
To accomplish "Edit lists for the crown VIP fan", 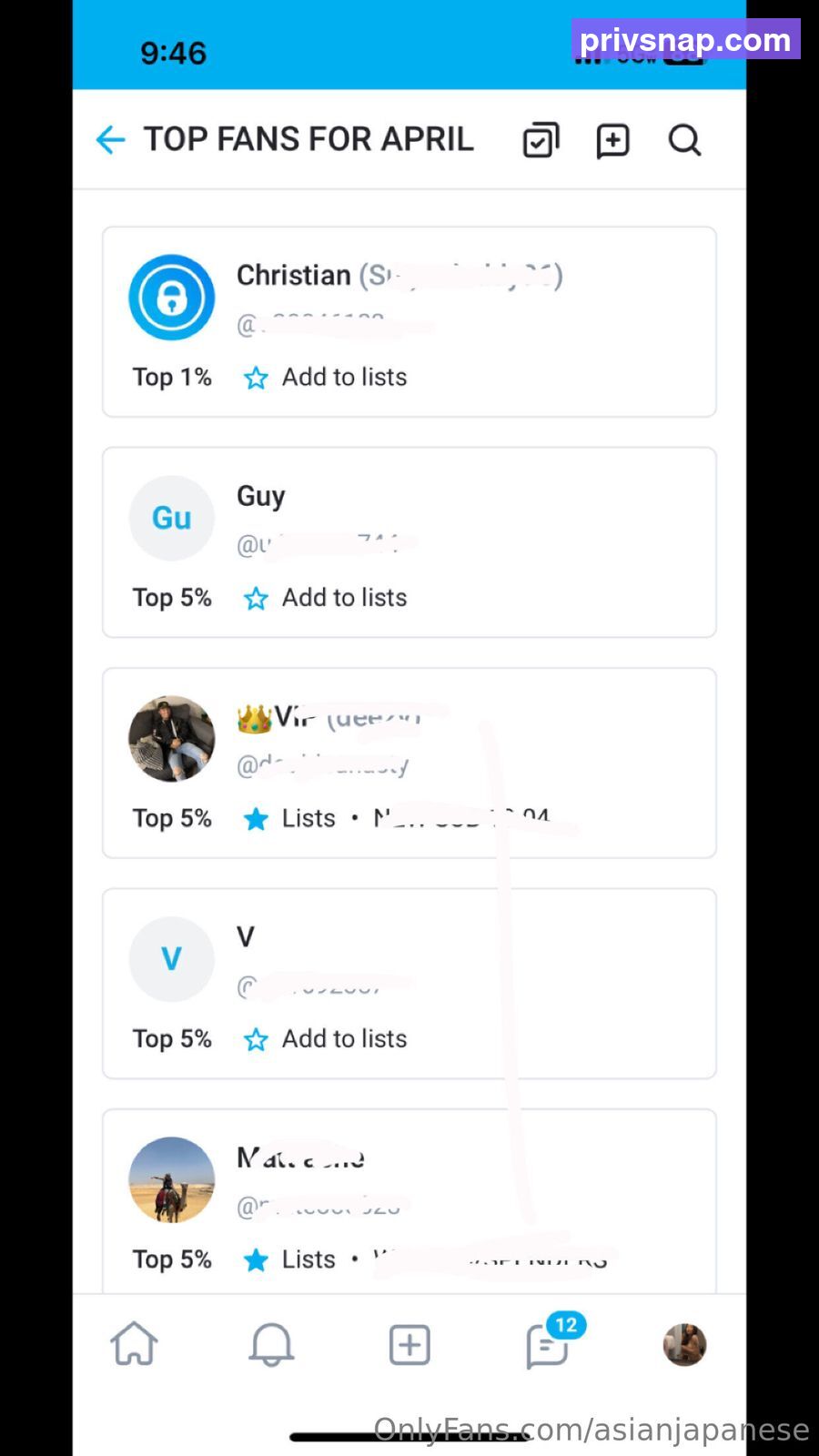I will (x=289, y=819).
